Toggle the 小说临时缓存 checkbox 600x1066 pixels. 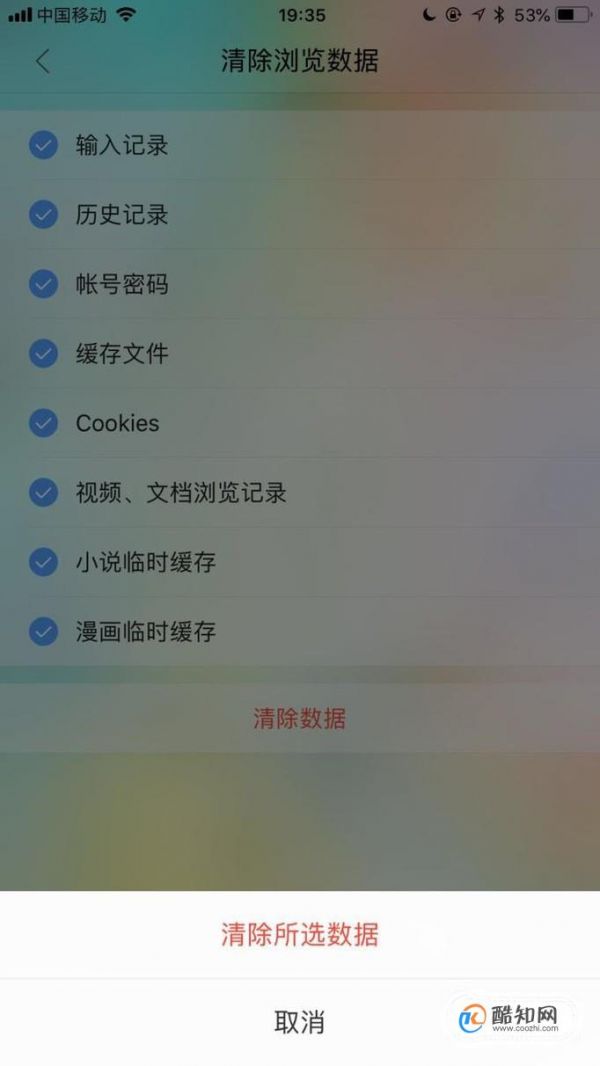[43, 562]
